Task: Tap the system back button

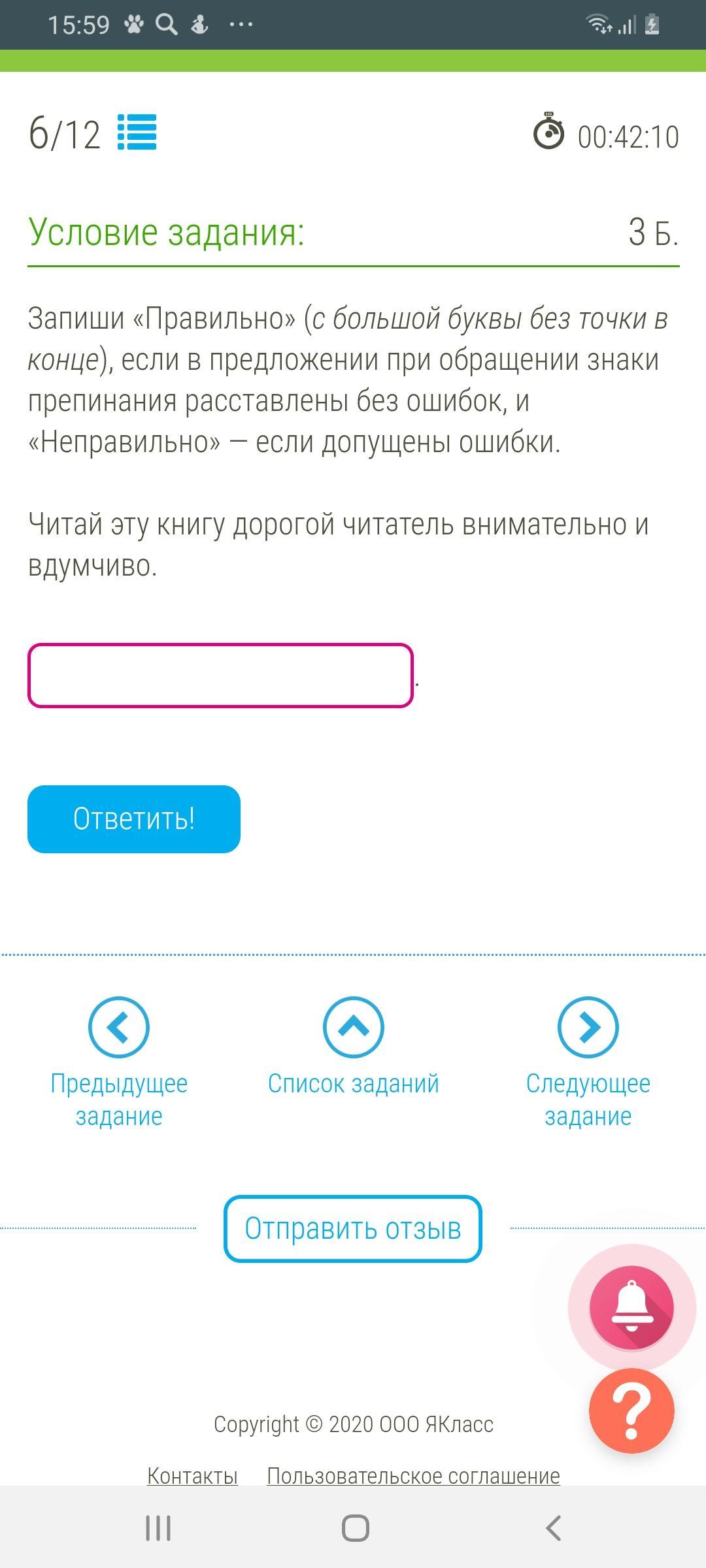Action: click(x=553, y=1528)
